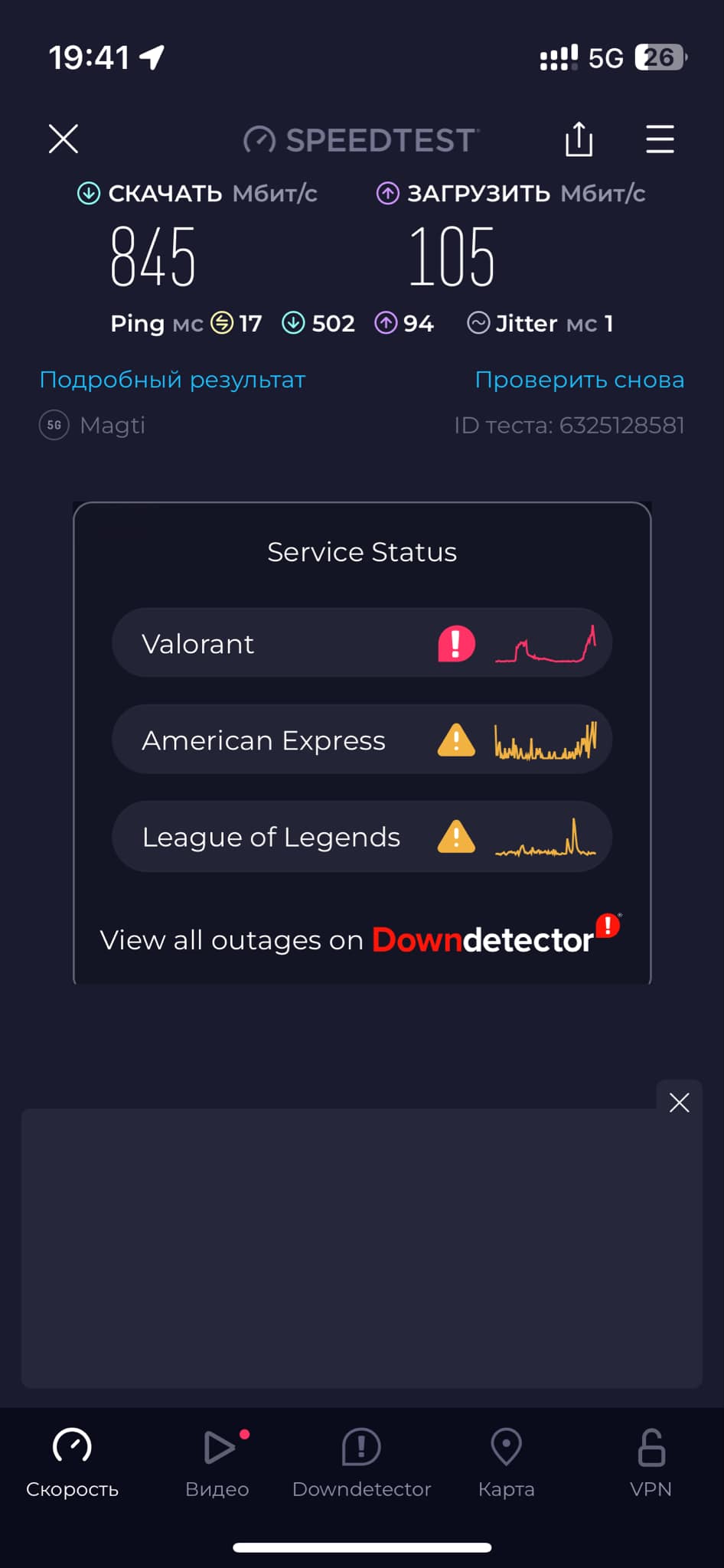View American Express outage status
724x1568 pixels.
coord(362,740)
